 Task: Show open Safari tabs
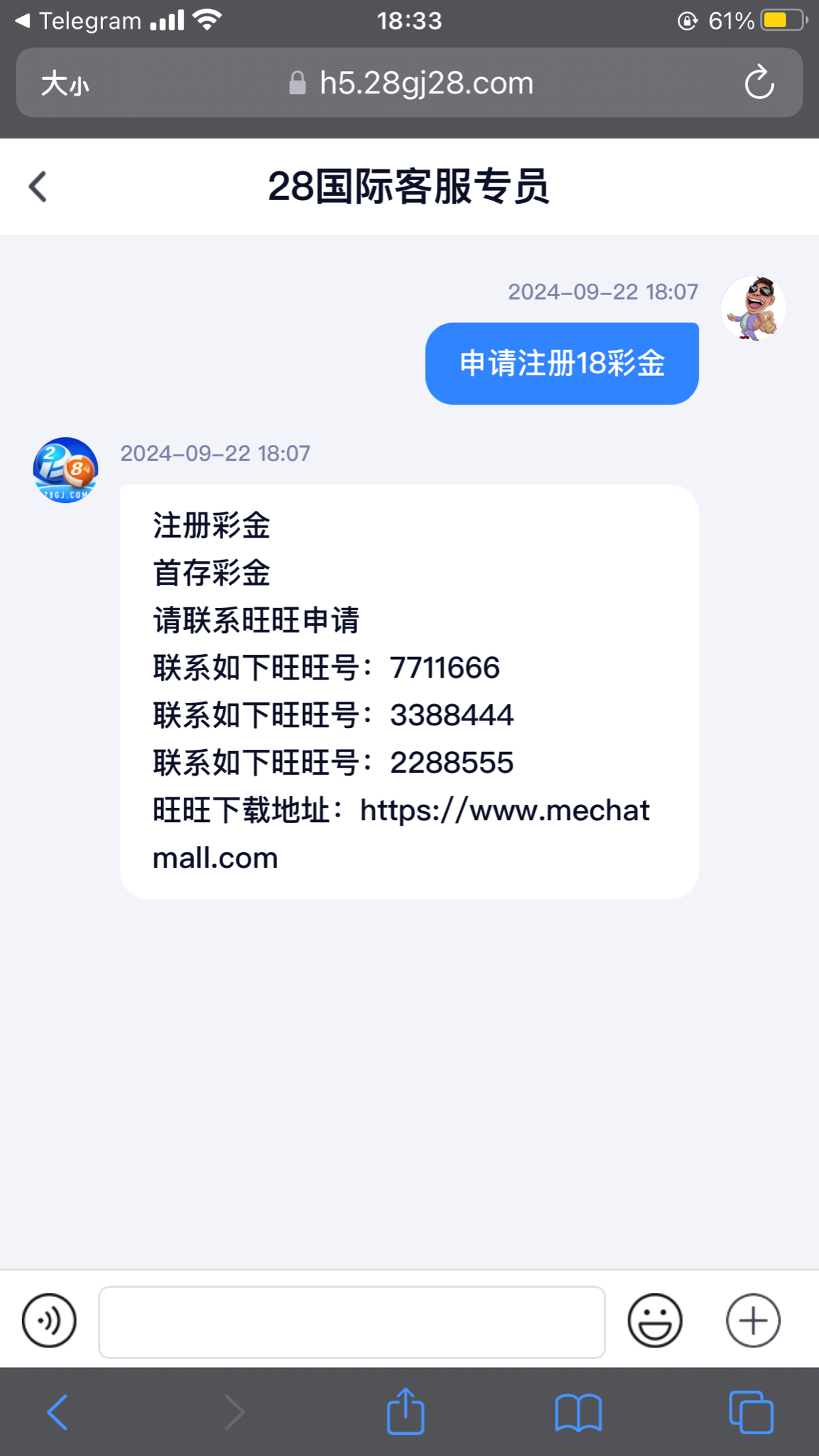coord(751,1412)
